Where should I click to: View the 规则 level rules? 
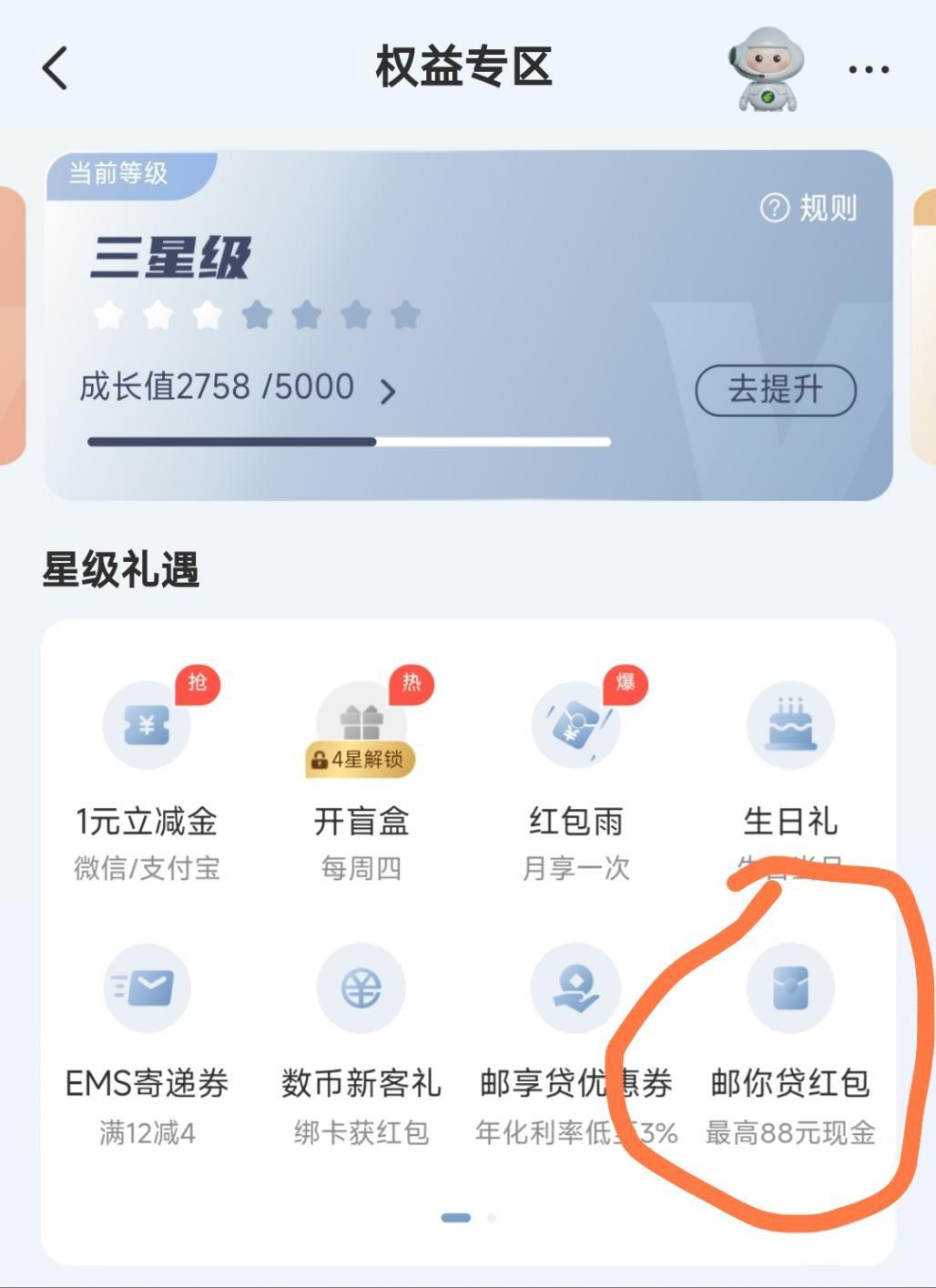pyautogui.click(x=809, y=209)
